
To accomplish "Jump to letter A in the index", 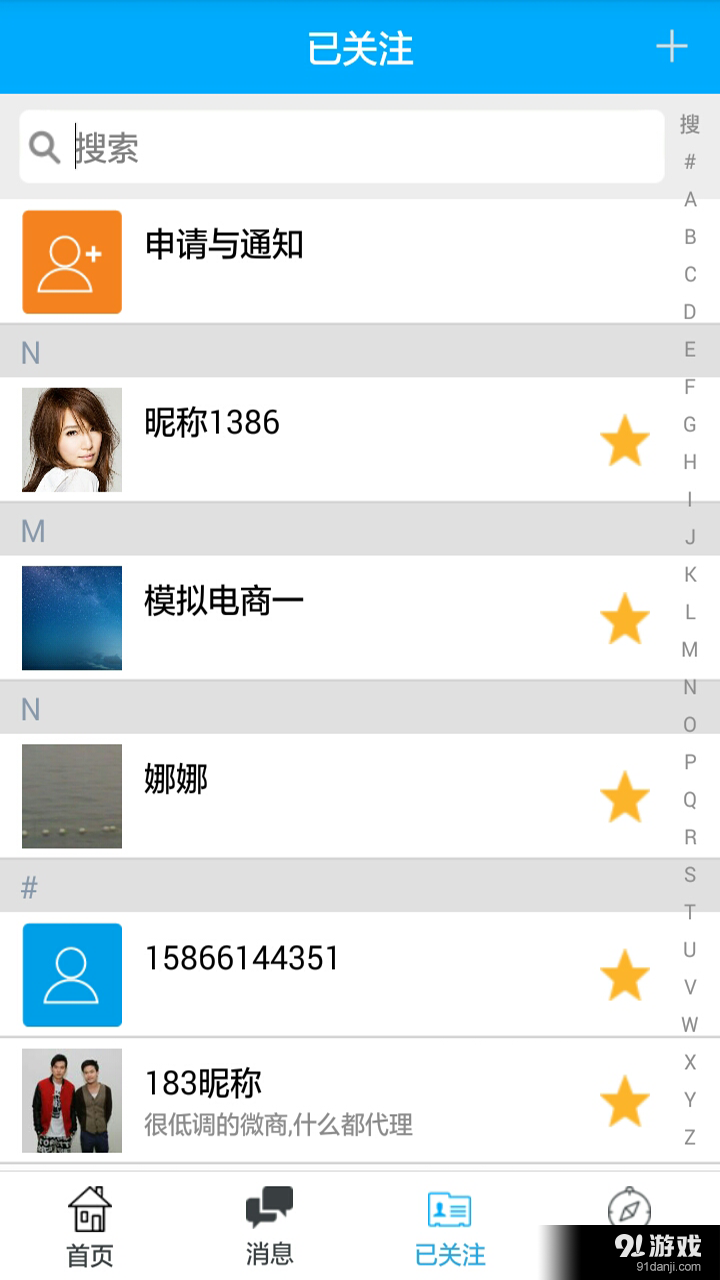I will [689, 199].
